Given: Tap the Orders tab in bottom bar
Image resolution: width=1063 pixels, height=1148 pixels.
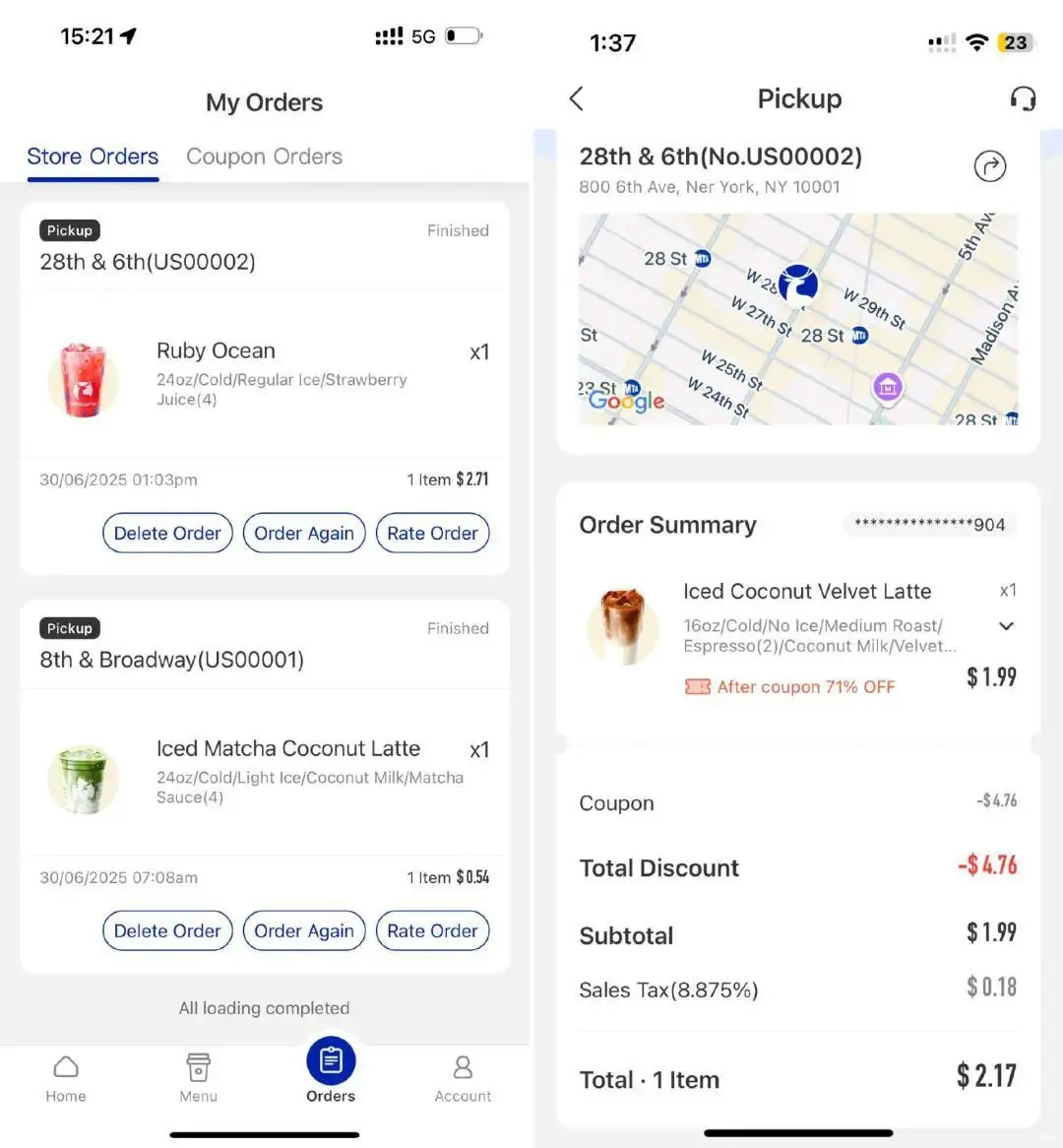Looking at the screenshot, I should pos(331,1071).
